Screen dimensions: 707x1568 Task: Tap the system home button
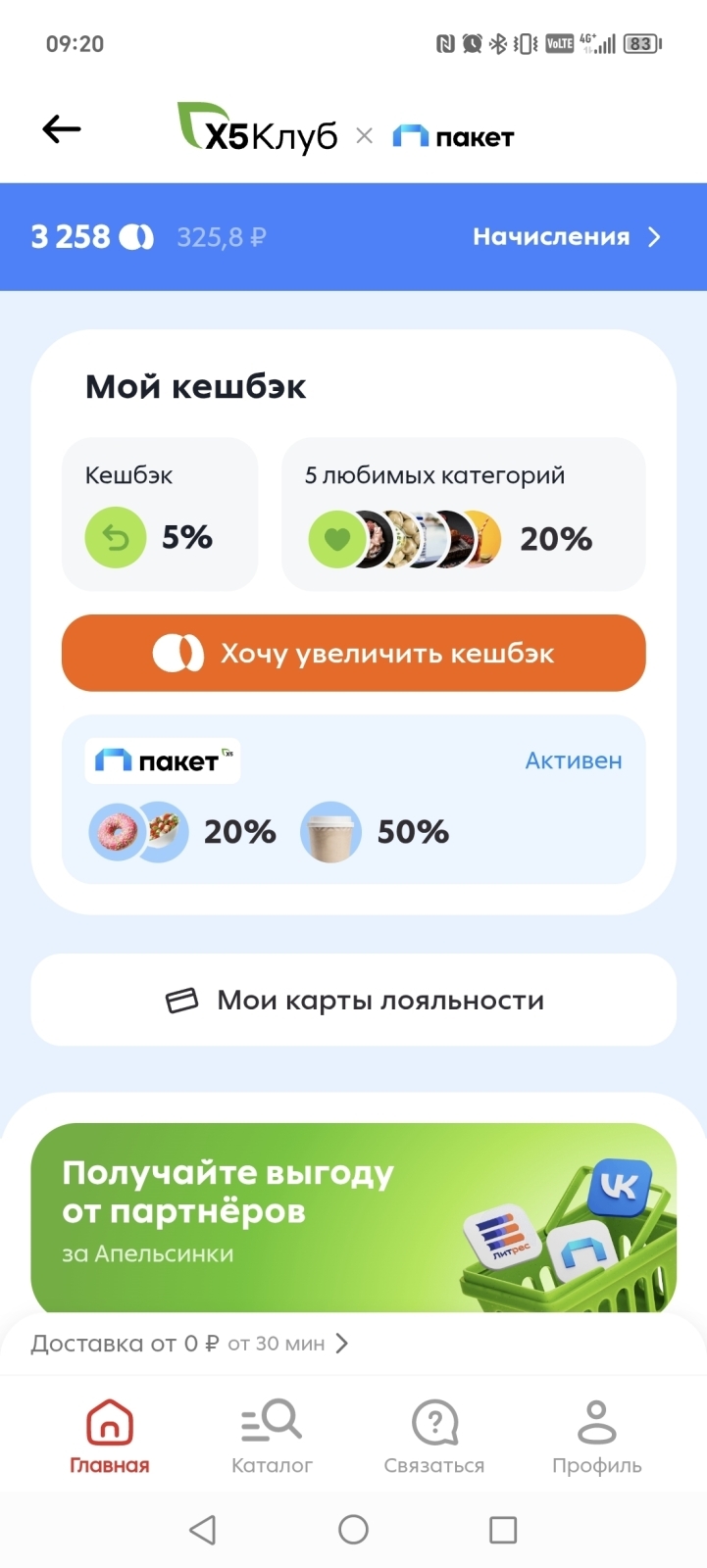coord(353,1530)
